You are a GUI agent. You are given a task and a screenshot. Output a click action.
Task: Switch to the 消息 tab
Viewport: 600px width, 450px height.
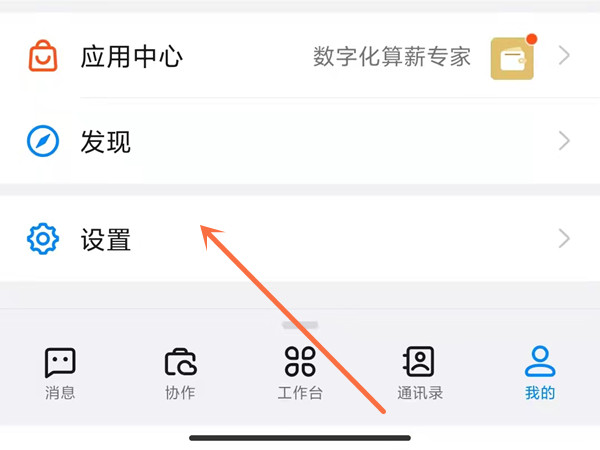[x=60, y=373]
